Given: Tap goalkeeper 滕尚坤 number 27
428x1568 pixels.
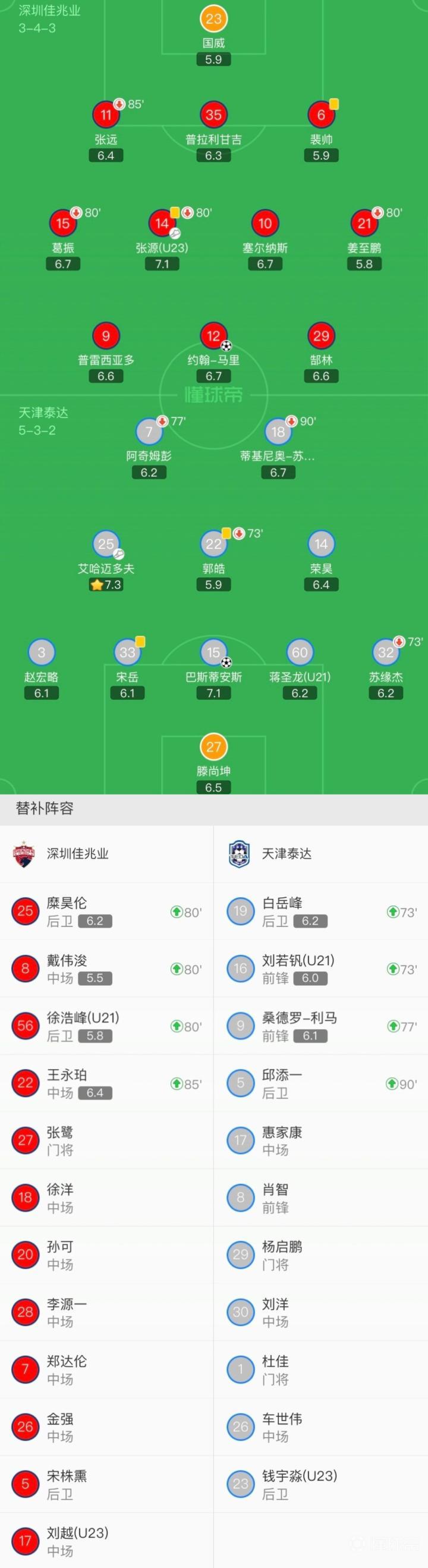Looking at the screenshot, I should [213, 747].
